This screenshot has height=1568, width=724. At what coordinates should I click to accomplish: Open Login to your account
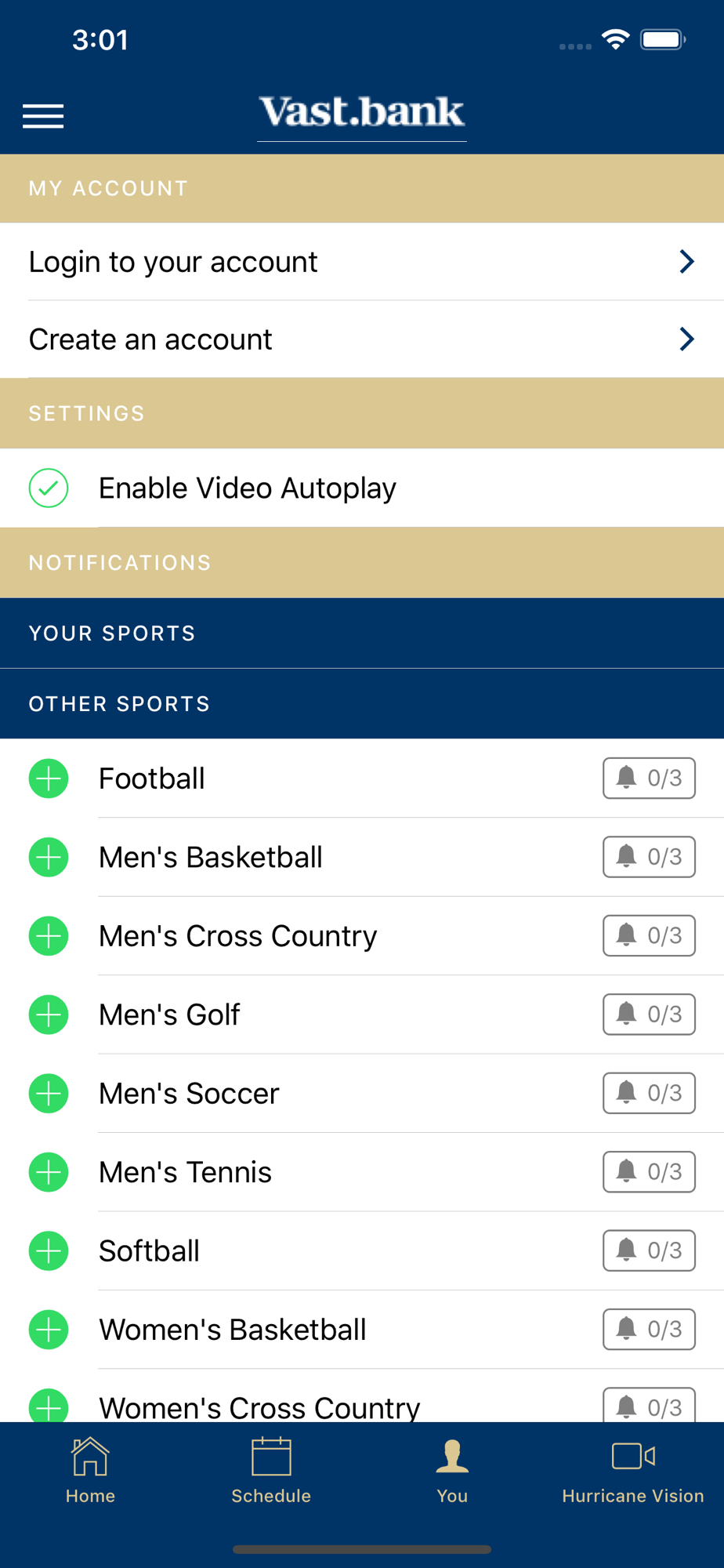pyautogui.click(x=362, y=262)
